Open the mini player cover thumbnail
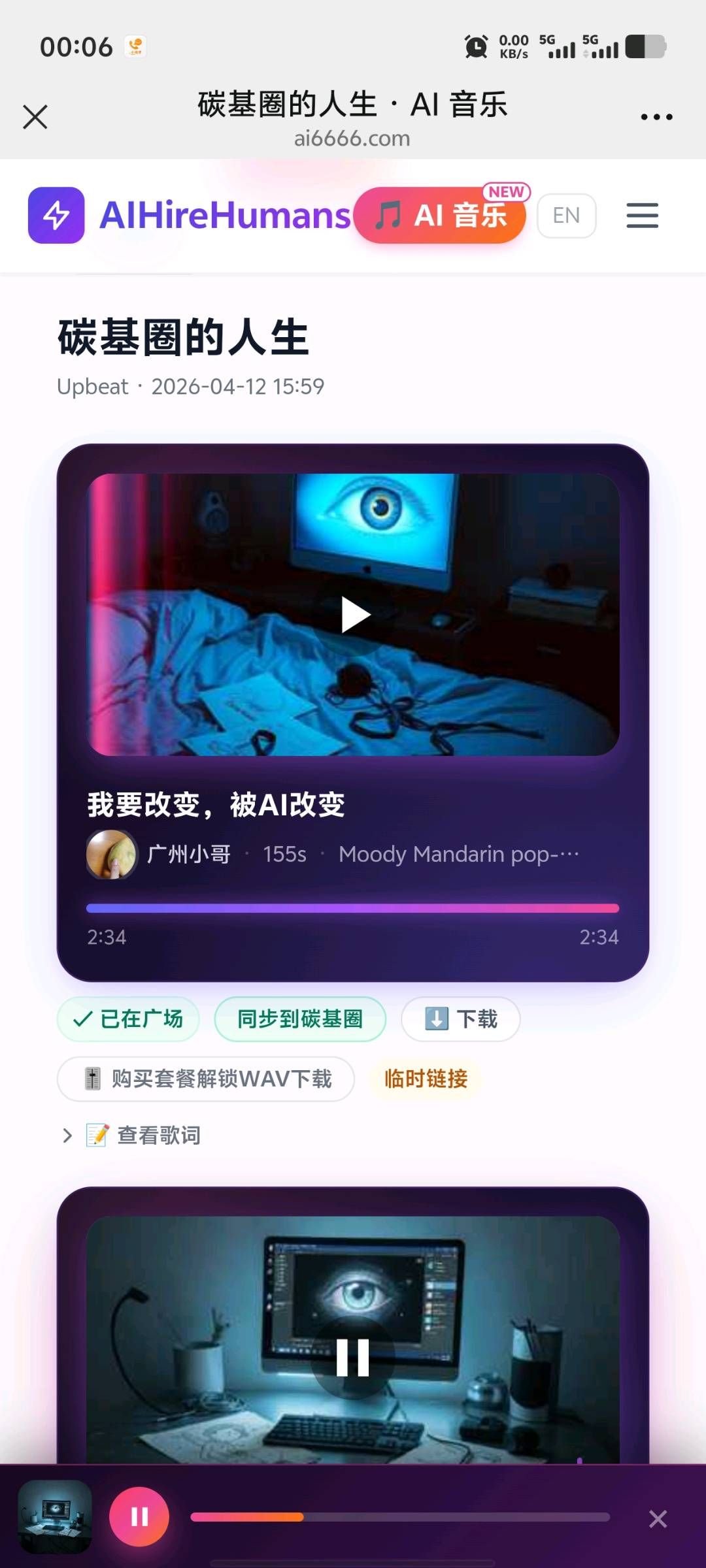The height and width of the screenshot is (1568, 706). pyautogui.click(x=55, y=1517)
